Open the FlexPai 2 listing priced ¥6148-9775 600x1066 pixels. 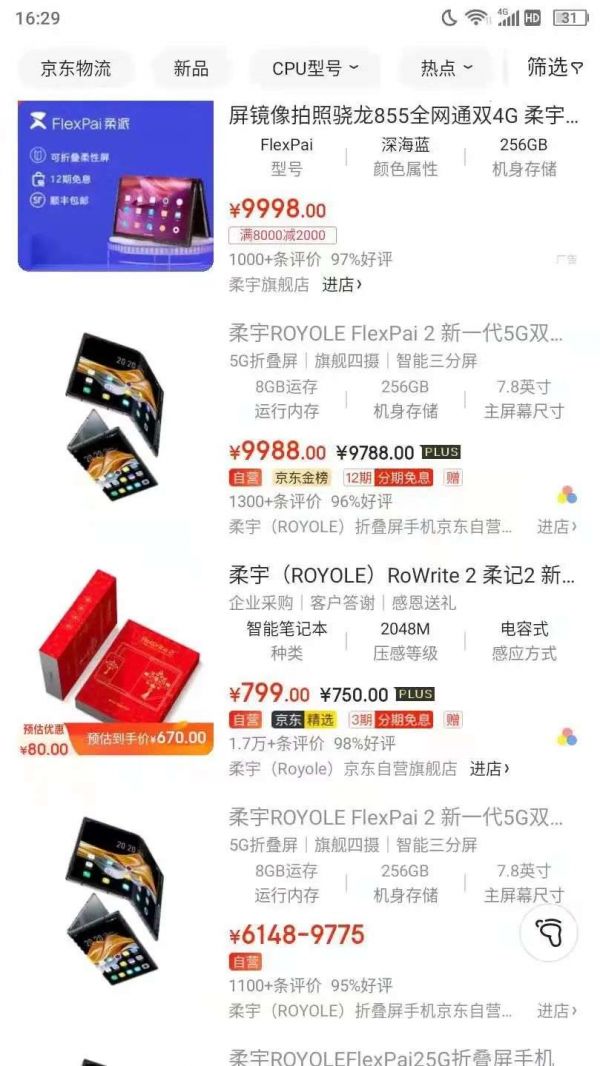tap(396, 818)
